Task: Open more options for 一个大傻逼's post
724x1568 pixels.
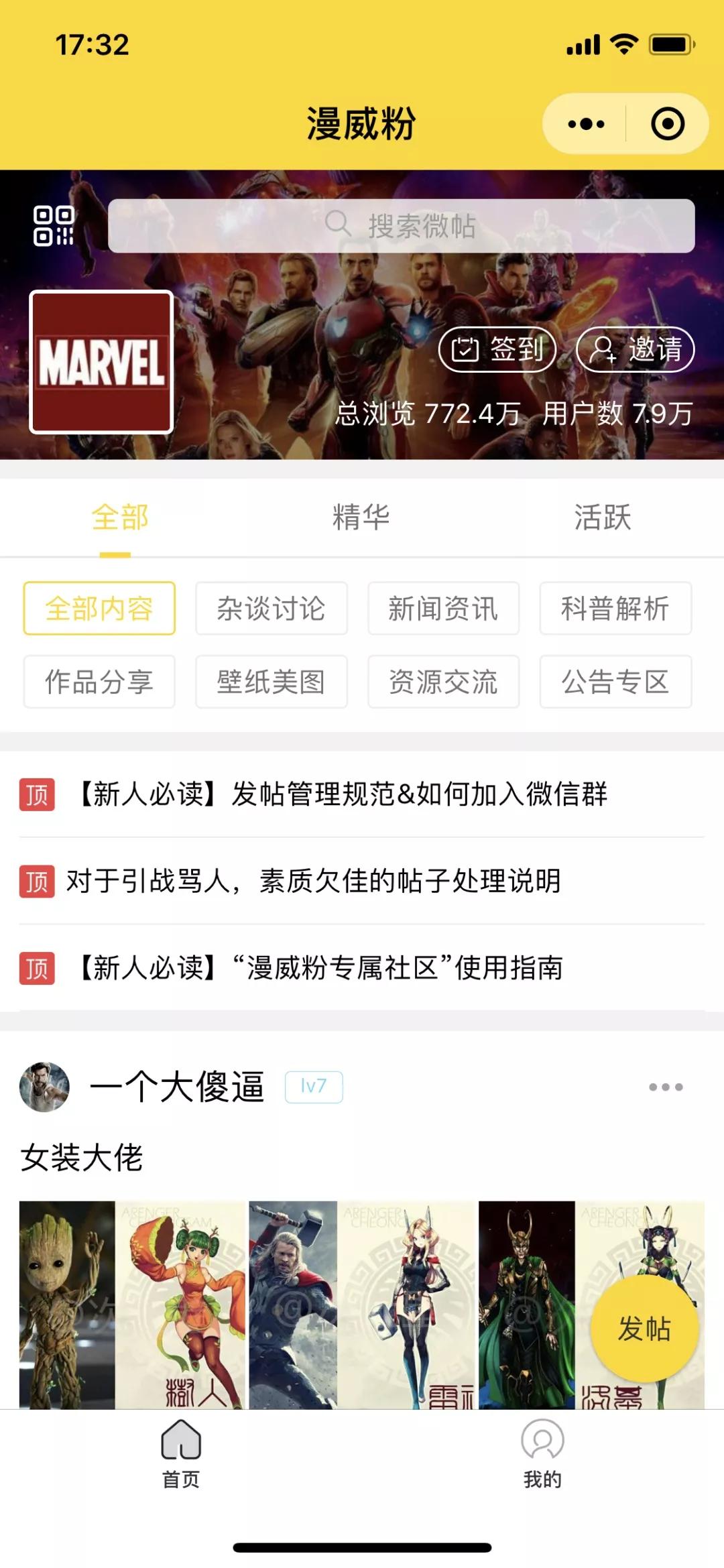Action: click(665, 1087)
